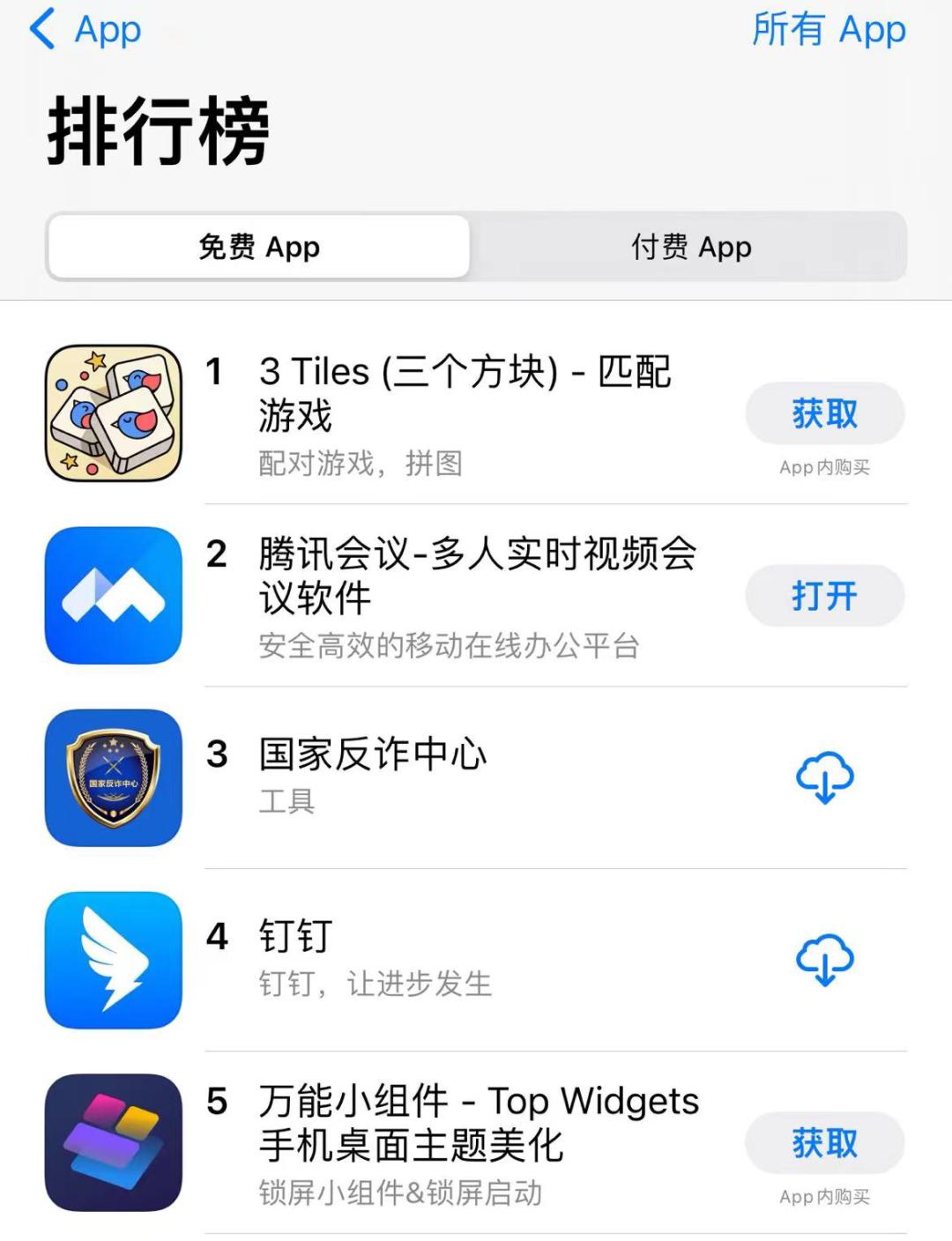Tap the cloud re-download icon for 国家反诈中心
The image size is (952, 1241).
[x=823, y=777]
